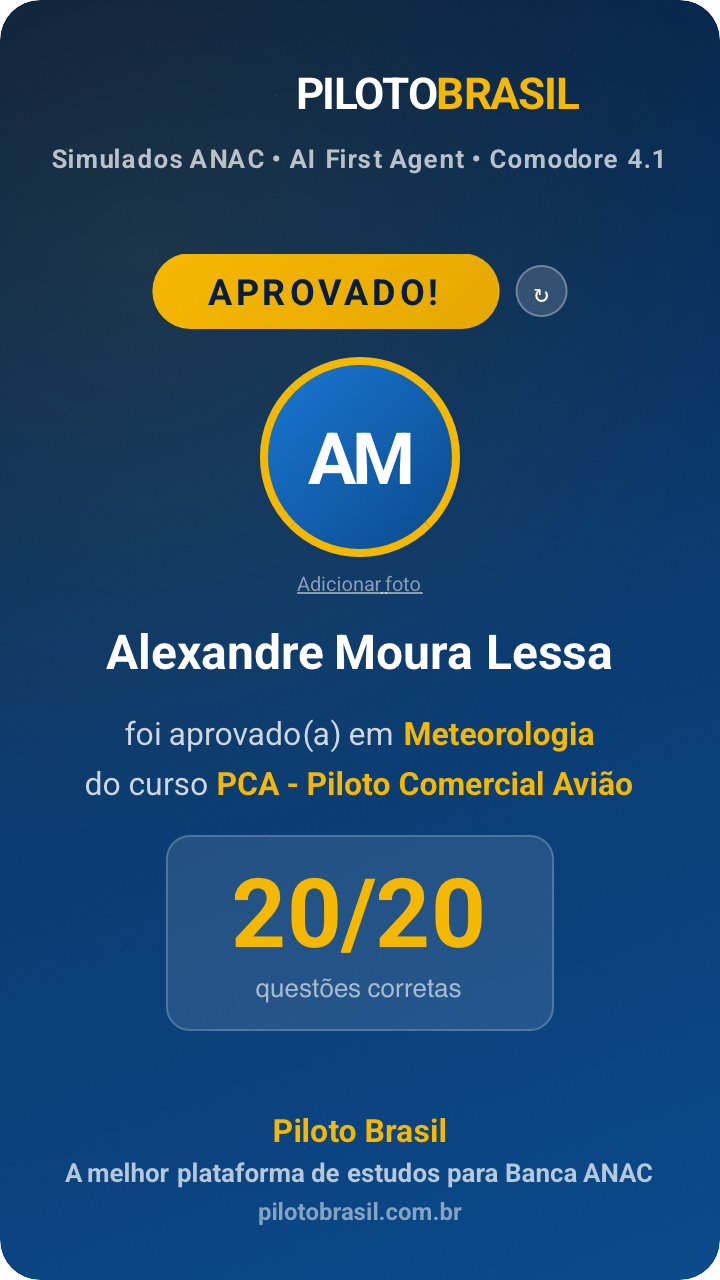Select the Meteorologia subject link
Viewport: 720px width, 1280px height.
click(498, 734)
